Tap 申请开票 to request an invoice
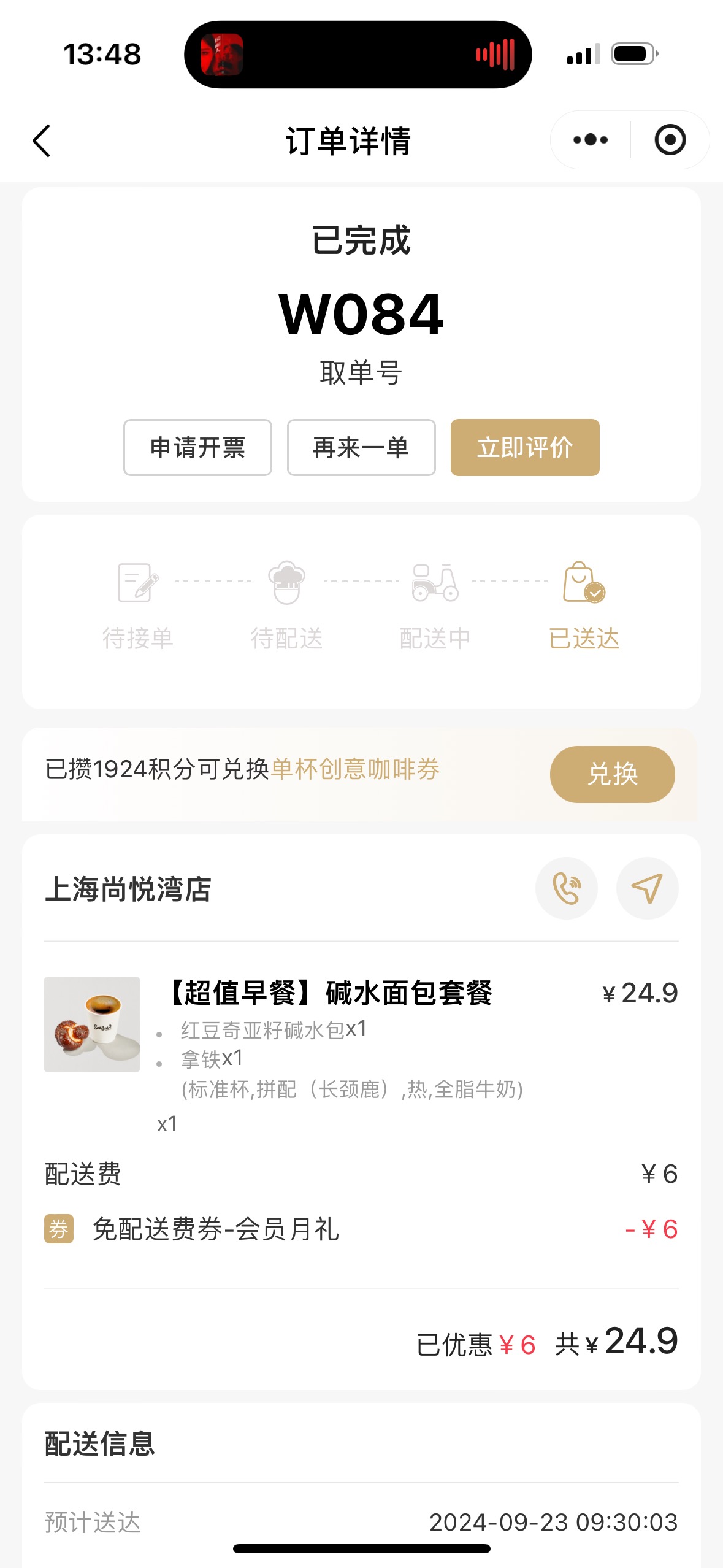This screenshot has height=1568, width=723. click(197, 447)
